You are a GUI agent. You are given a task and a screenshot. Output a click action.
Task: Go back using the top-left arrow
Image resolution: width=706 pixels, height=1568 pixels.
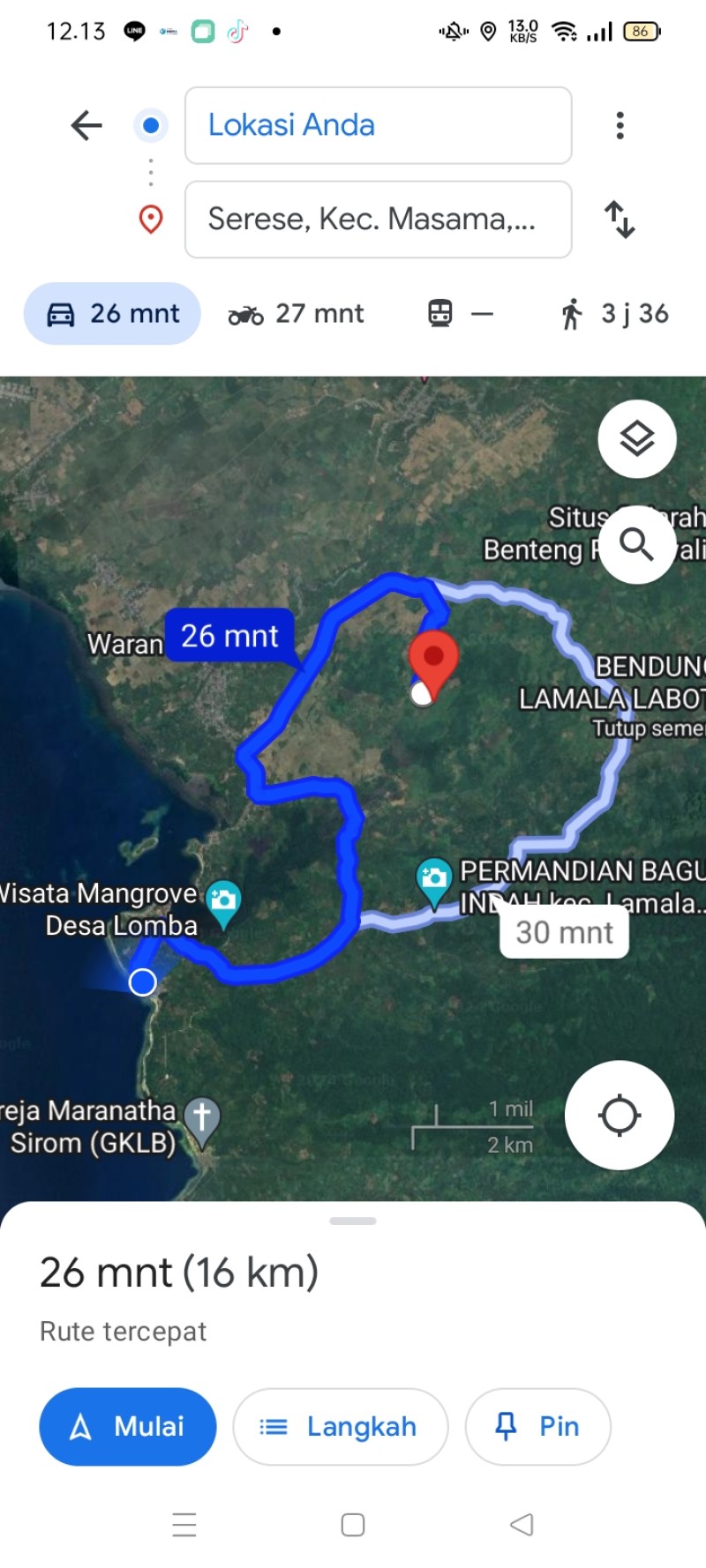point(86,125)
